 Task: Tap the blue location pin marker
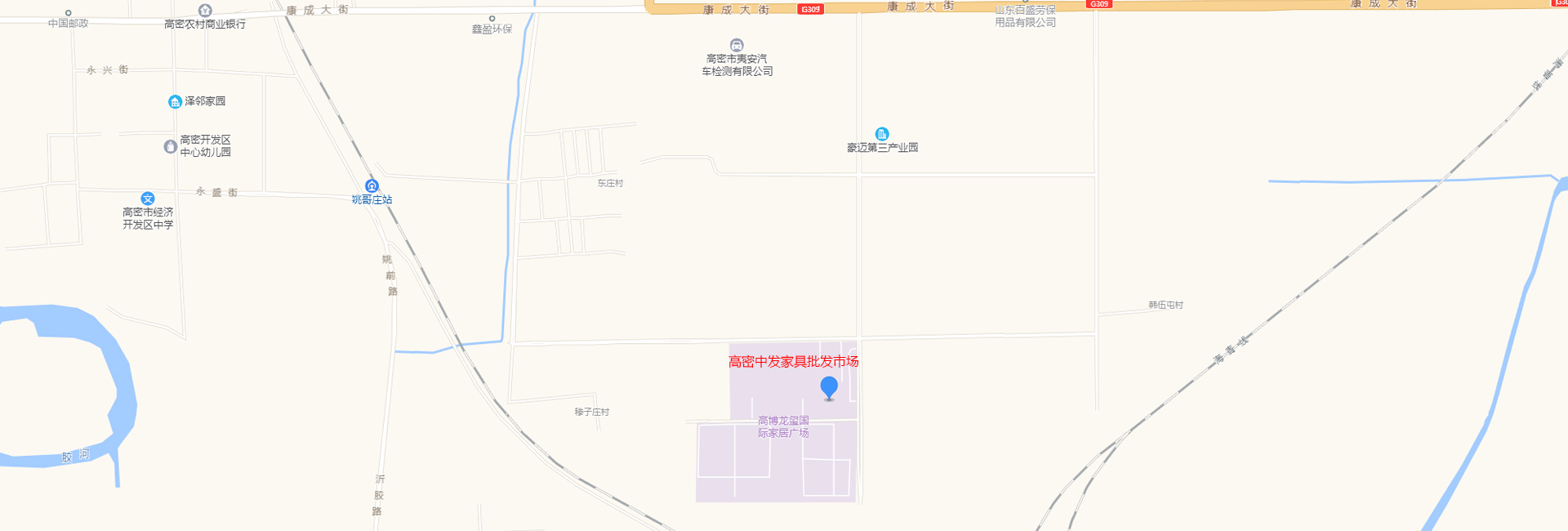829,387
